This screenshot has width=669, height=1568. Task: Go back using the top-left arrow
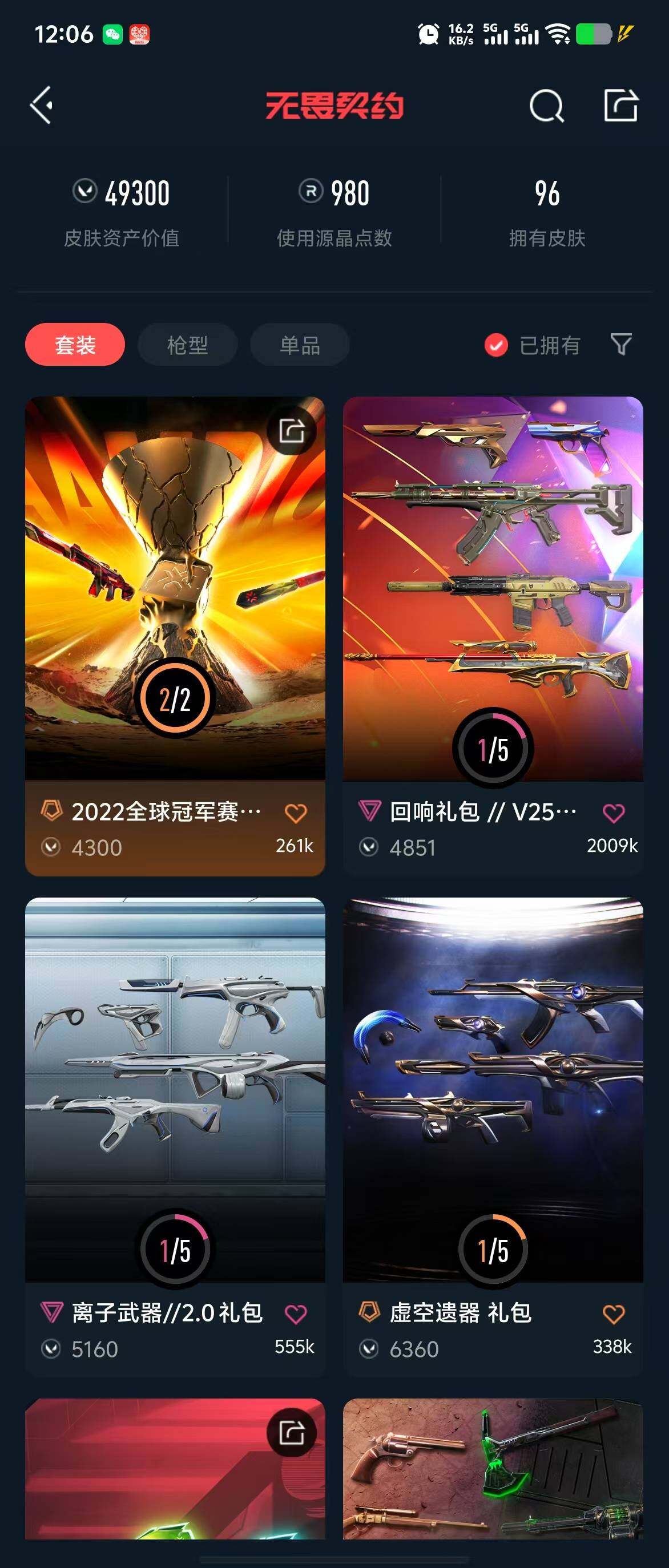point(42,106)
